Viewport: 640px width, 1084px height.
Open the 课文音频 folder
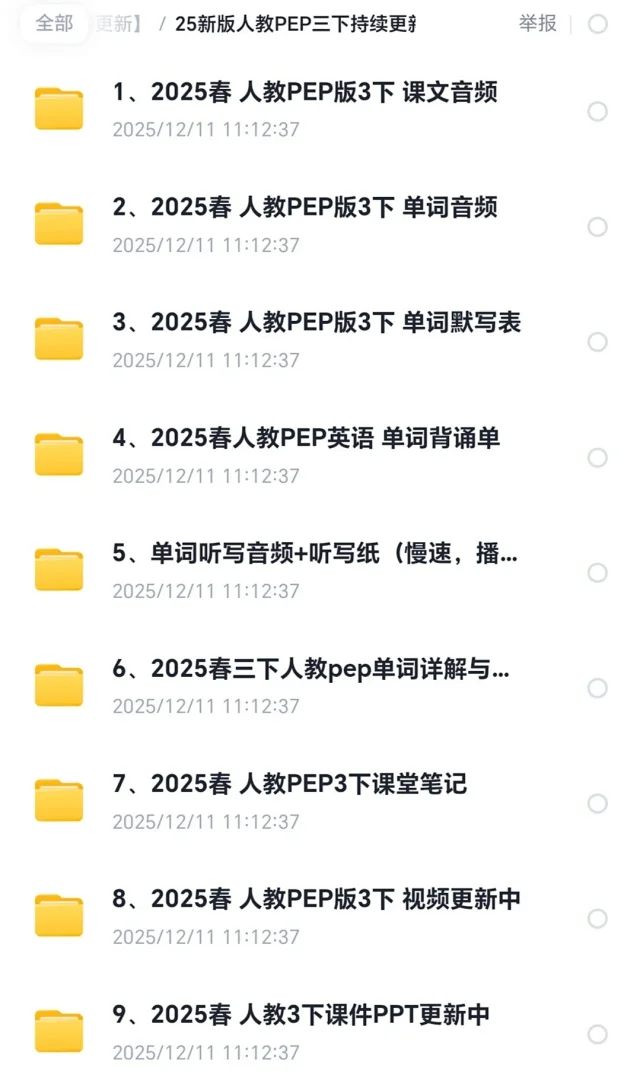[305, 93]
